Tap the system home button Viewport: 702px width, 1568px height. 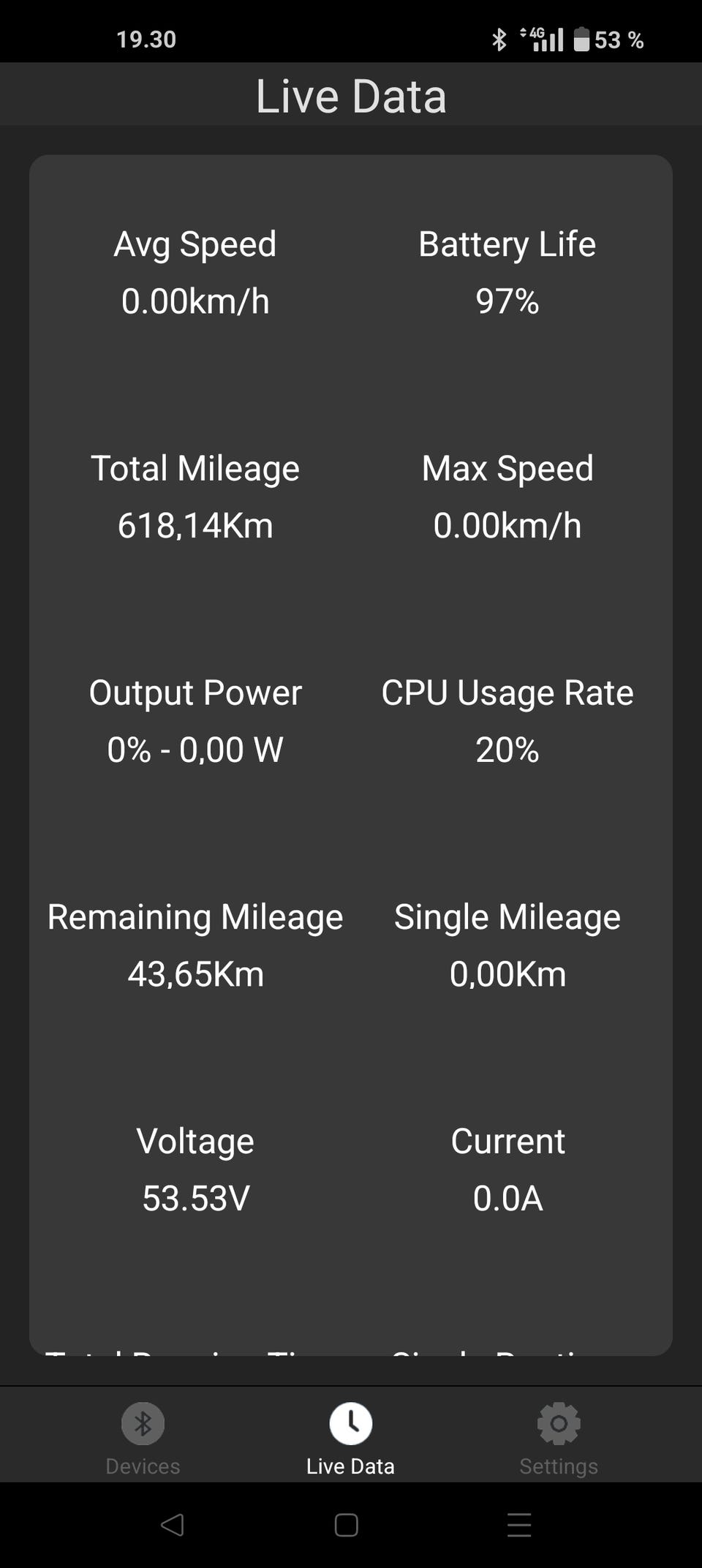pyautogui.click(x=346, y=1525)
